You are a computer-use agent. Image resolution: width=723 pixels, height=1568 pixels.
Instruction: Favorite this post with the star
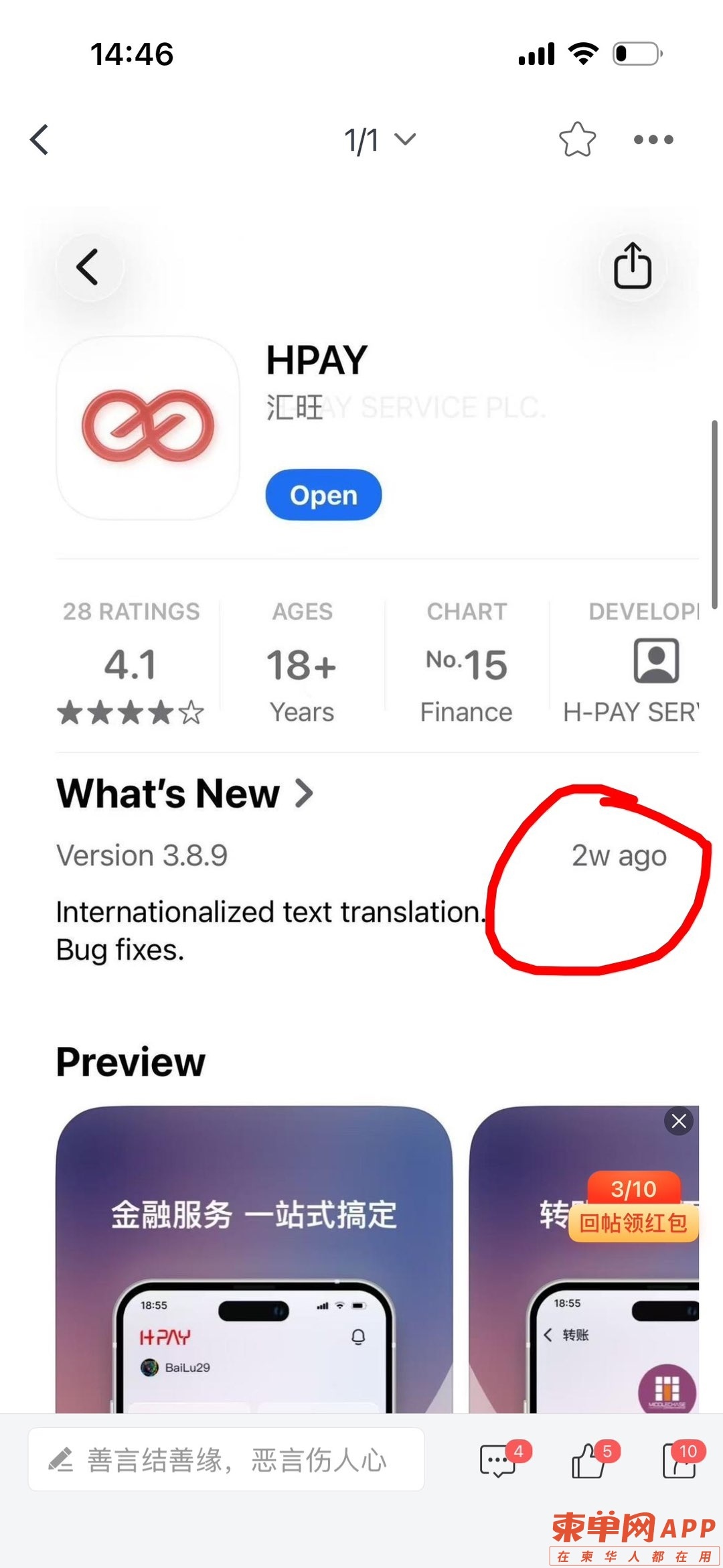[x=577, y=139]
